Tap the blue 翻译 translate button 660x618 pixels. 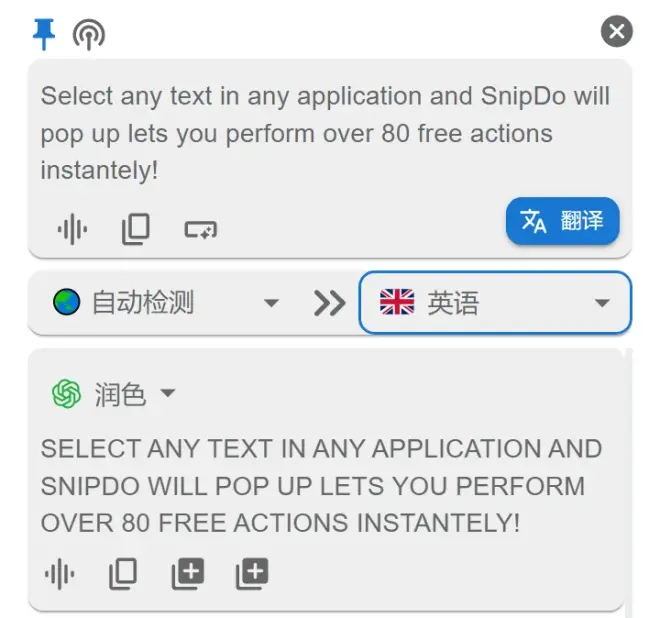pos(563,221)
